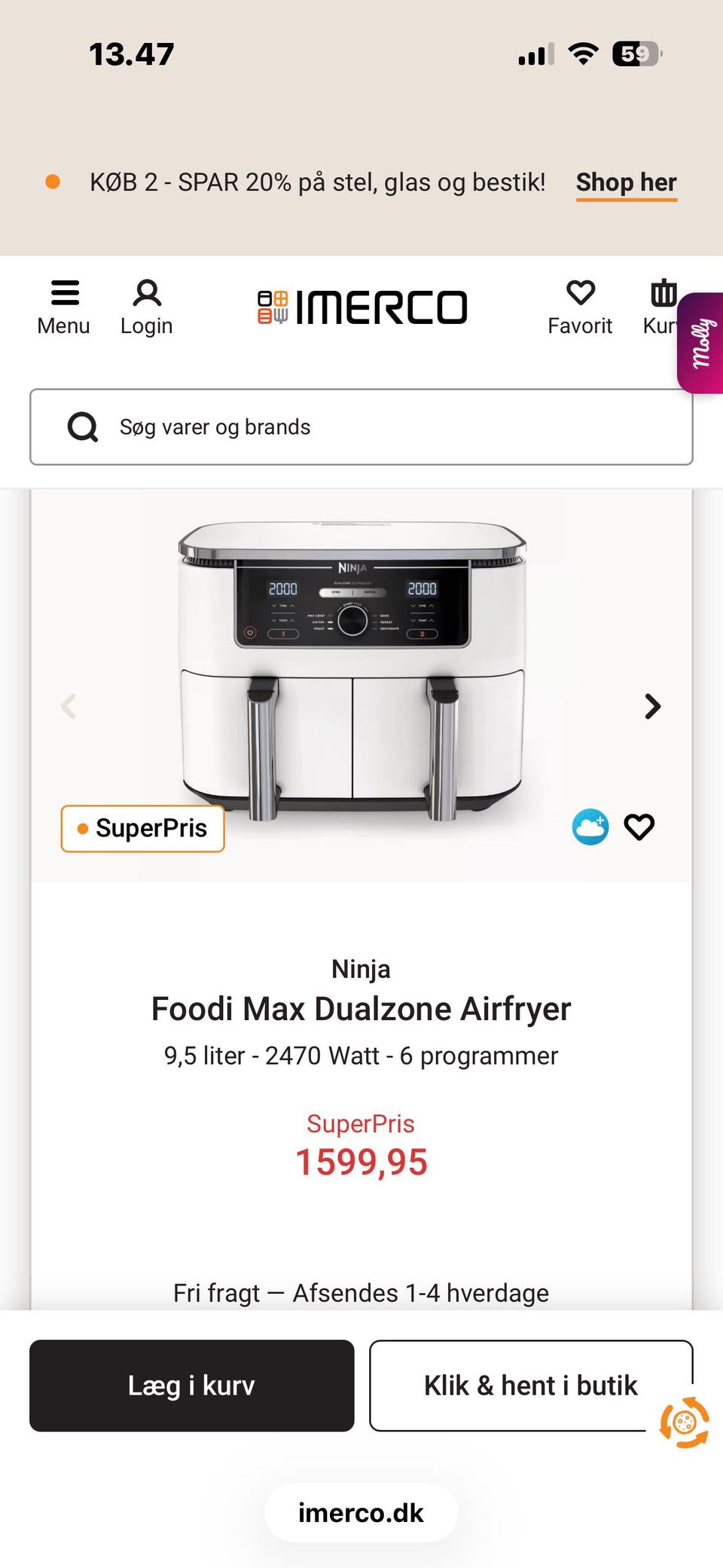Add product with Læg i kurv

(x=192, y=1386)
